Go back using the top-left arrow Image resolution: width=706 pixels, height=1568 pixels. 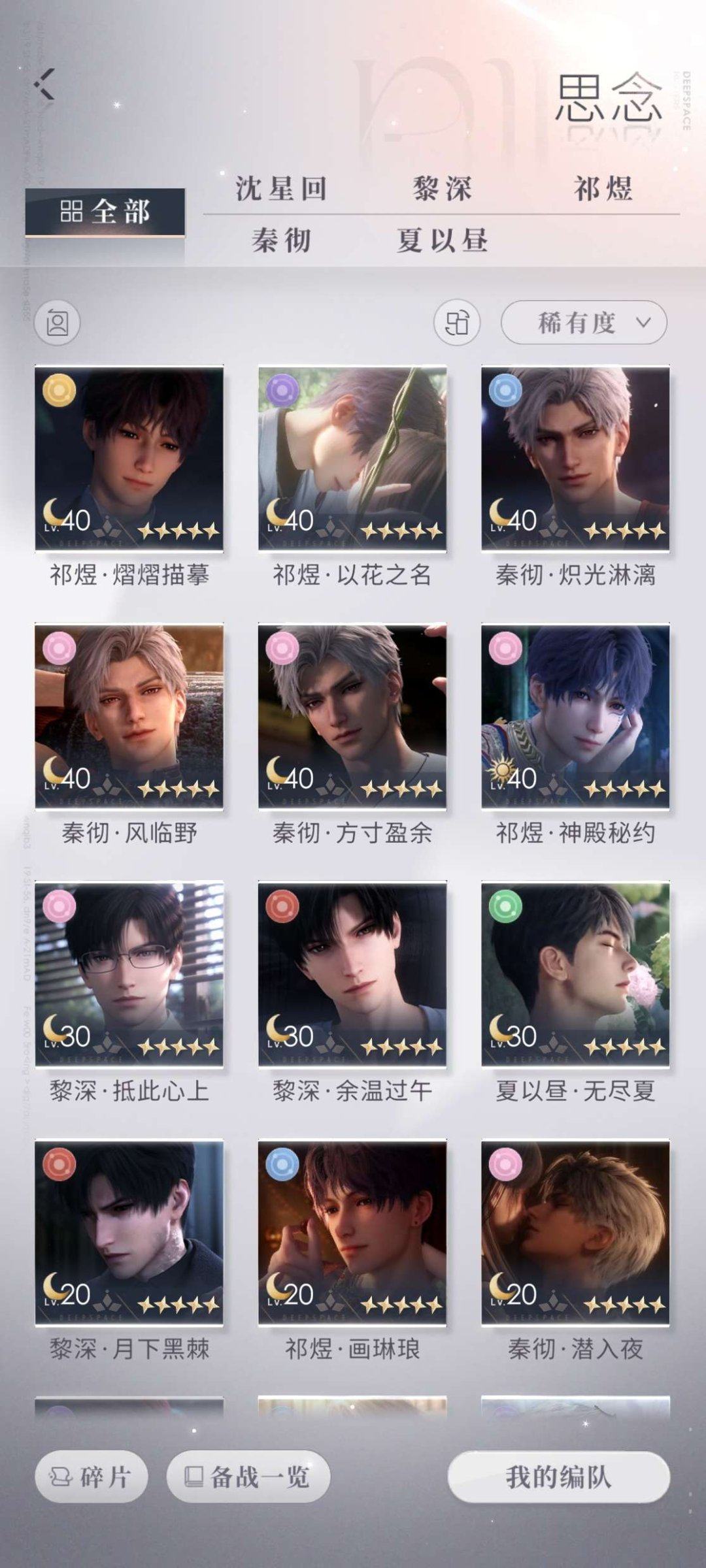(44, 84)
